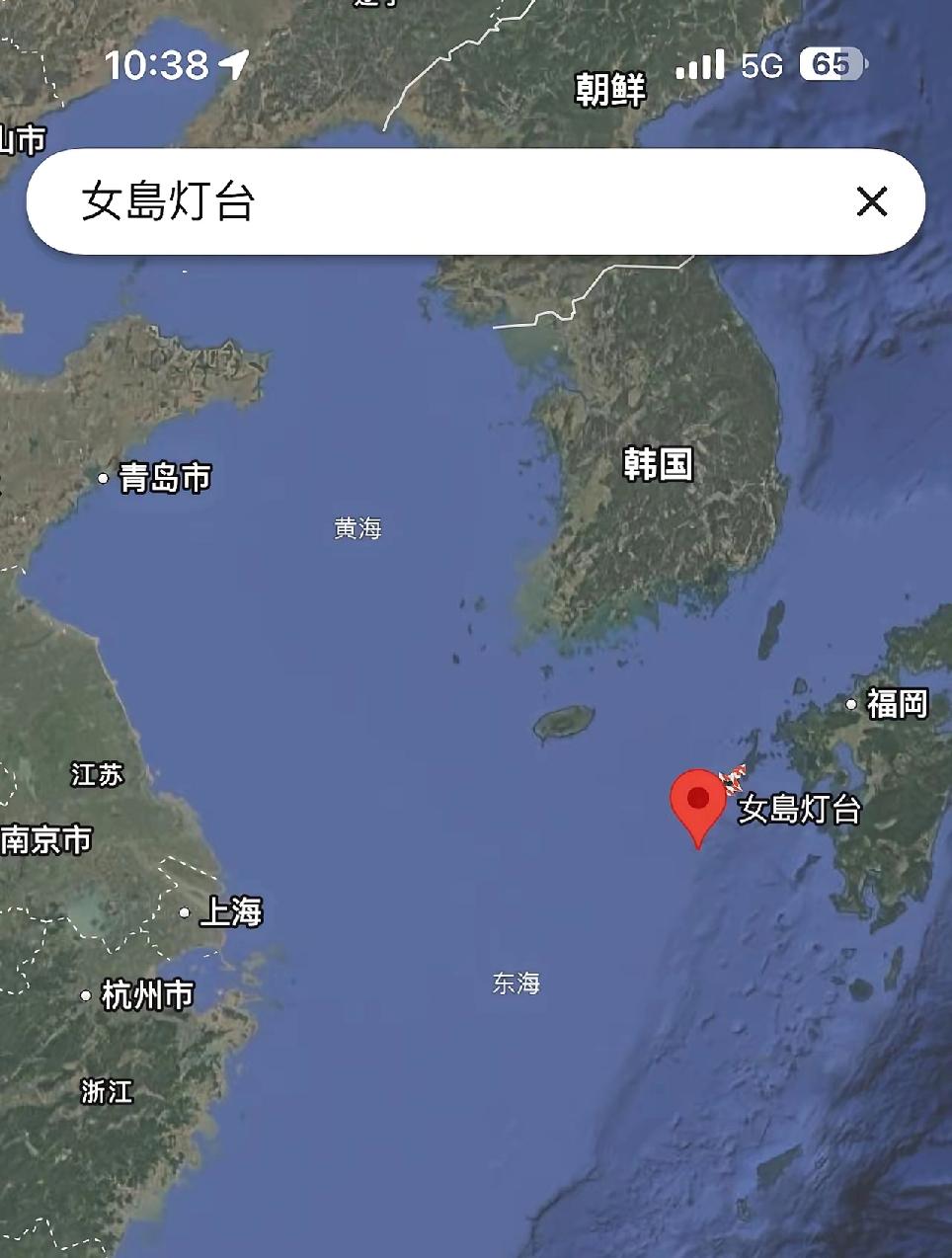Tap the cellular signal bars
952x1258 pixels.
703,64
